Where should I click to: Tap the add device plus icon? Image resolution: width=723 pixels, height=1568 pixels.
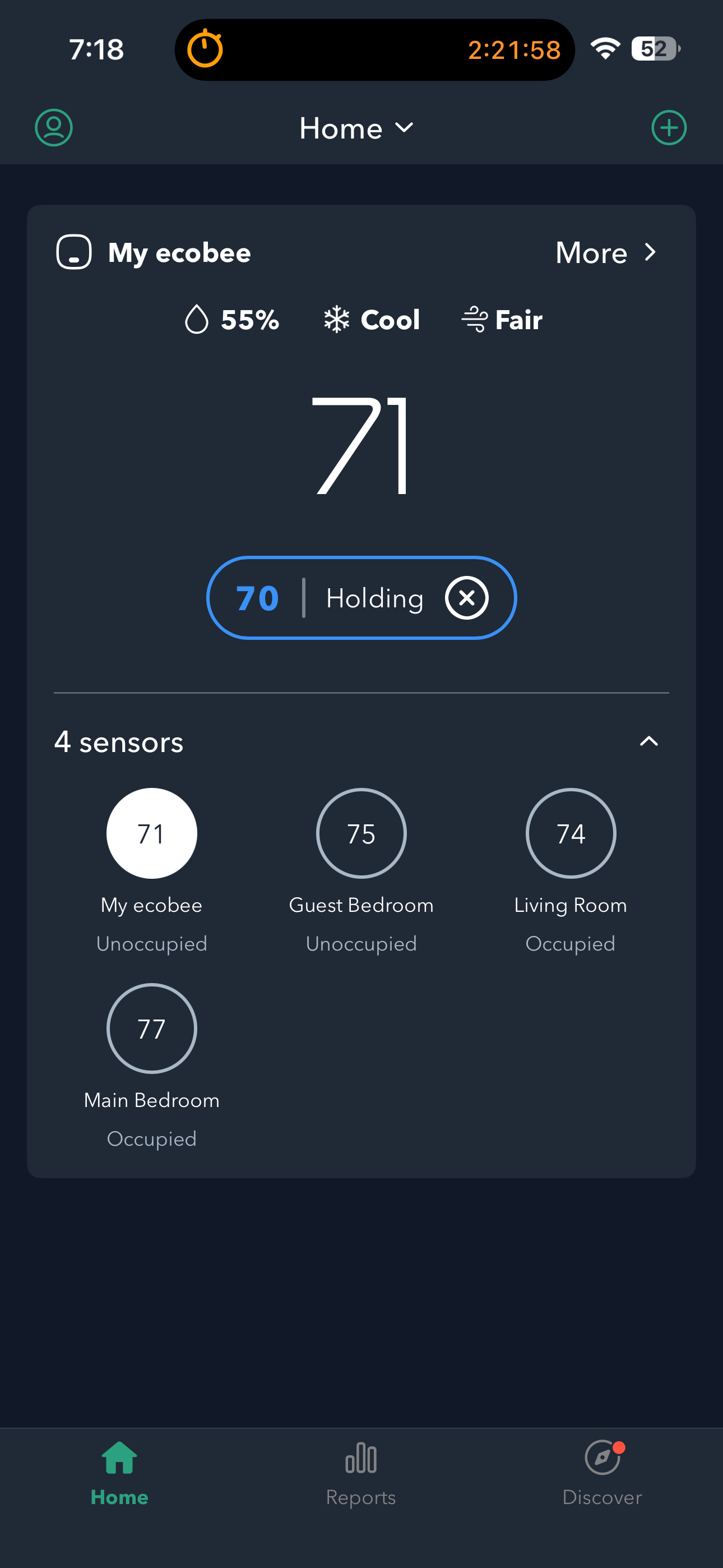pyautogui.click(x=669, y=128)
